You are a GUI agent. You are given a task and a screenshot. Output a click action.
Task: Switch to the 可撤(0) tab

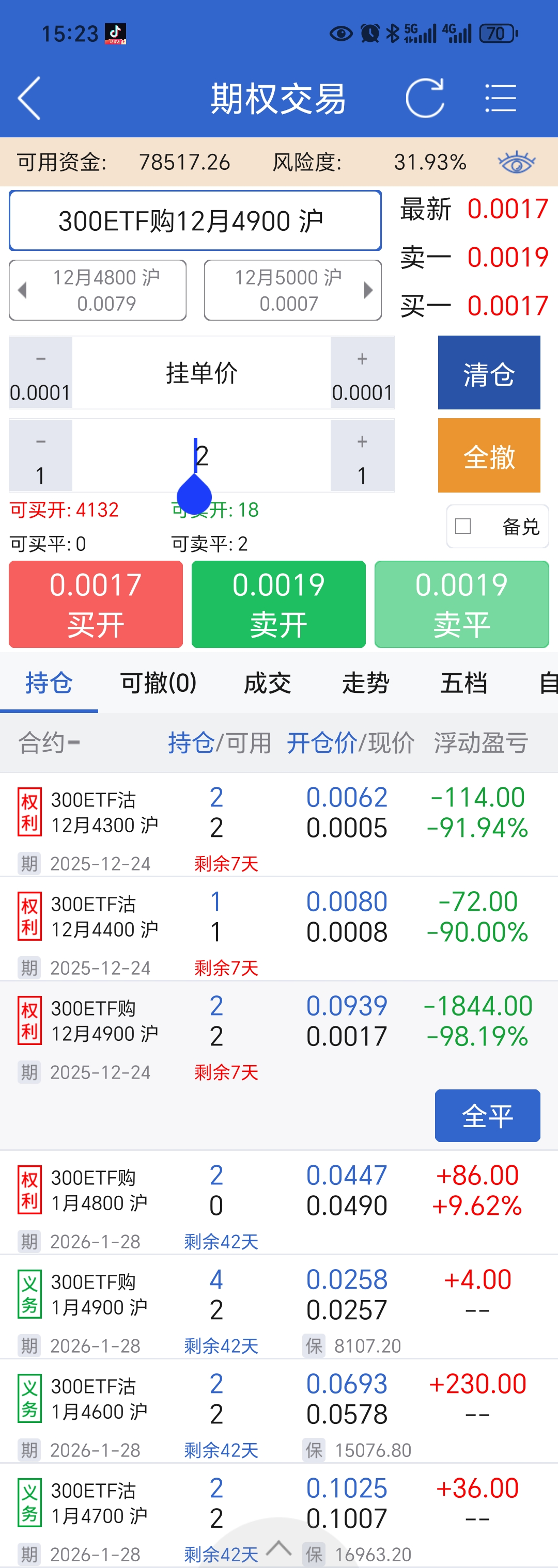pyautogui.click(x=159, y=683)
